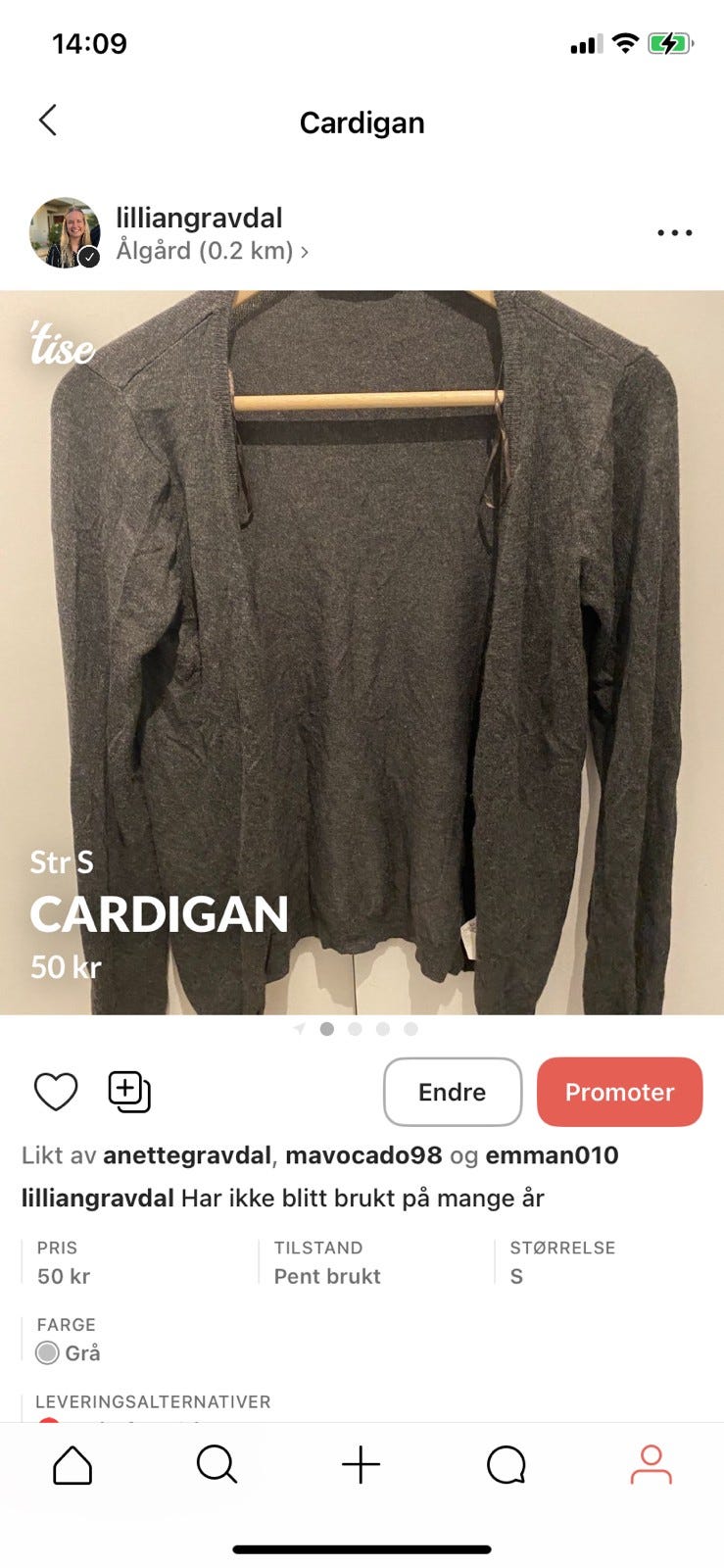Screen dimensions: 724x1568
Task: Select the second image page dot
Action: 355,1029
